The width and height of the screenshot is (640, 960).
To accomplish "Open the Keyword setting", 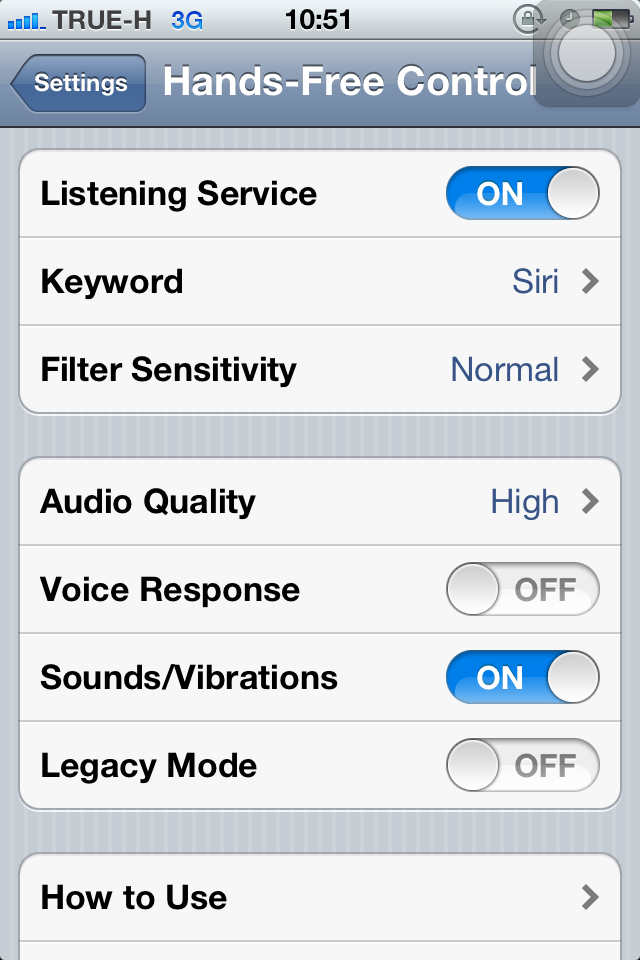I will 320,282.
